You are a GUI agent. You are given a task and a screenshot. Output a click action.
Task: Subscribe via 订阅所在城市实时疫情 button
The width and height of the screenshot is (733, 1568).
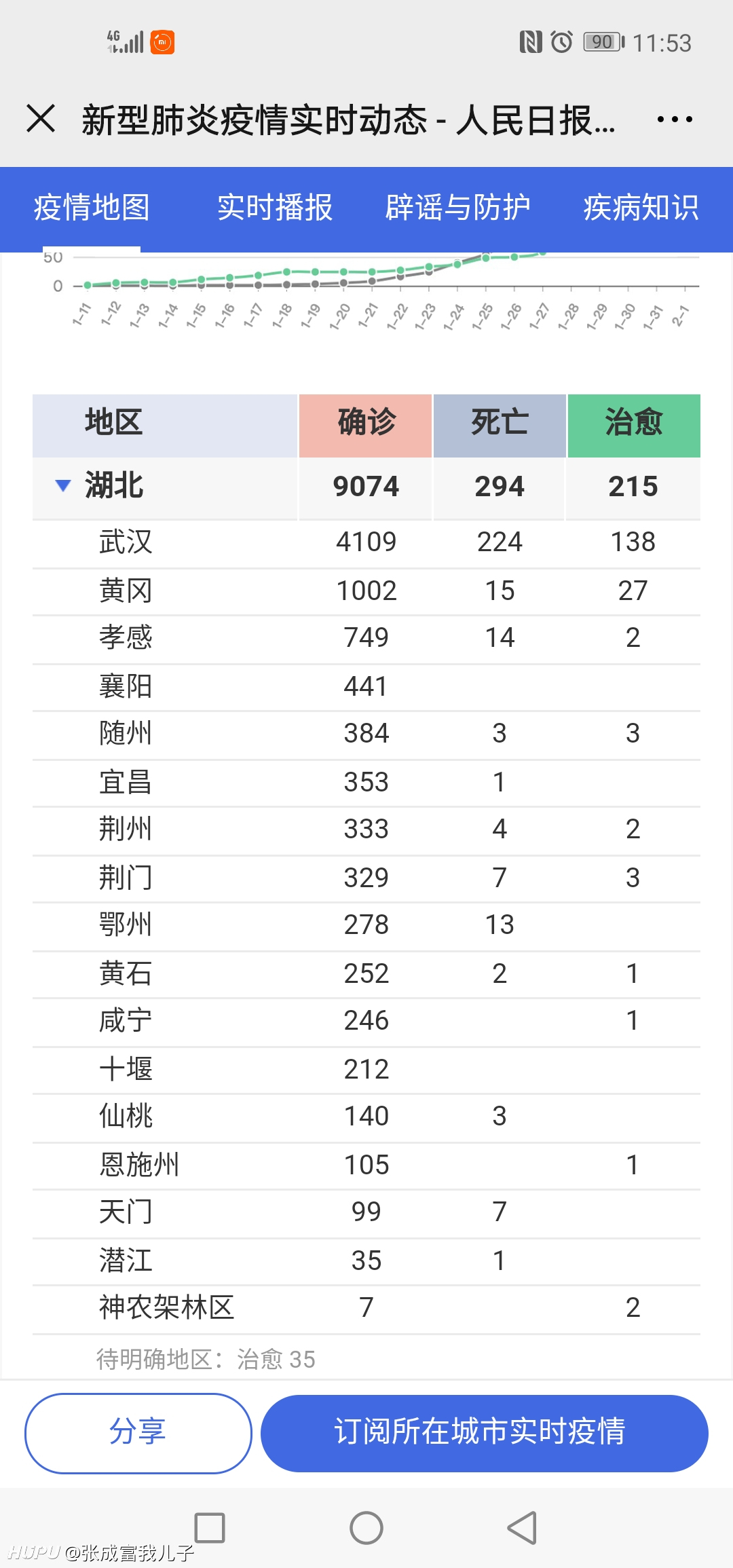point(484,1433)
